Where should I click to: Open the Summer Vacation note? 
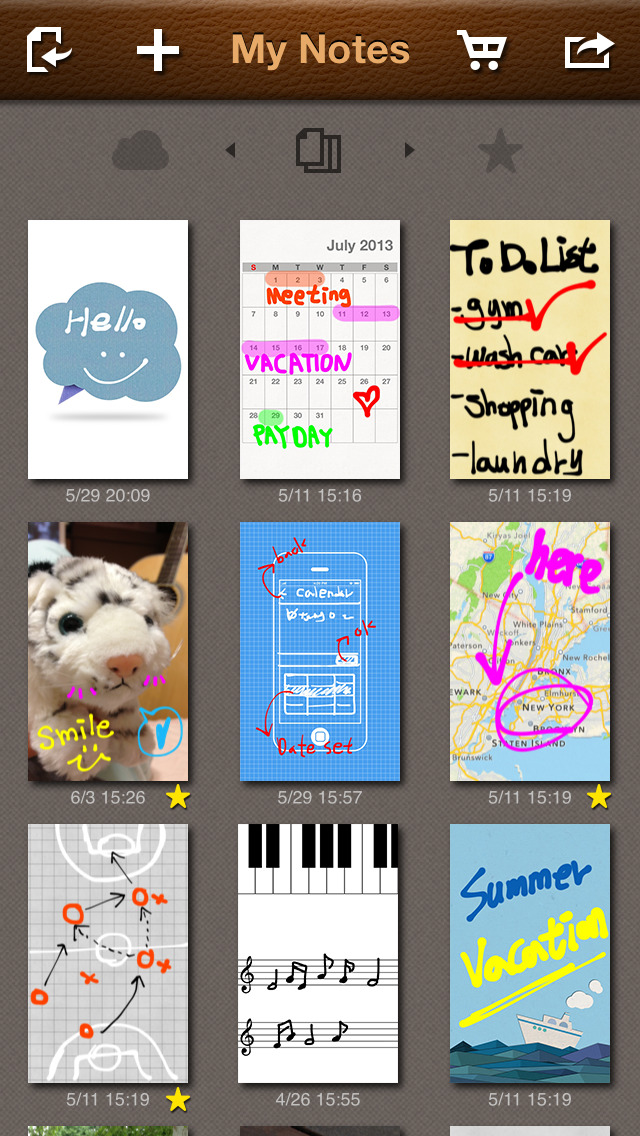(x=530, y=953)
